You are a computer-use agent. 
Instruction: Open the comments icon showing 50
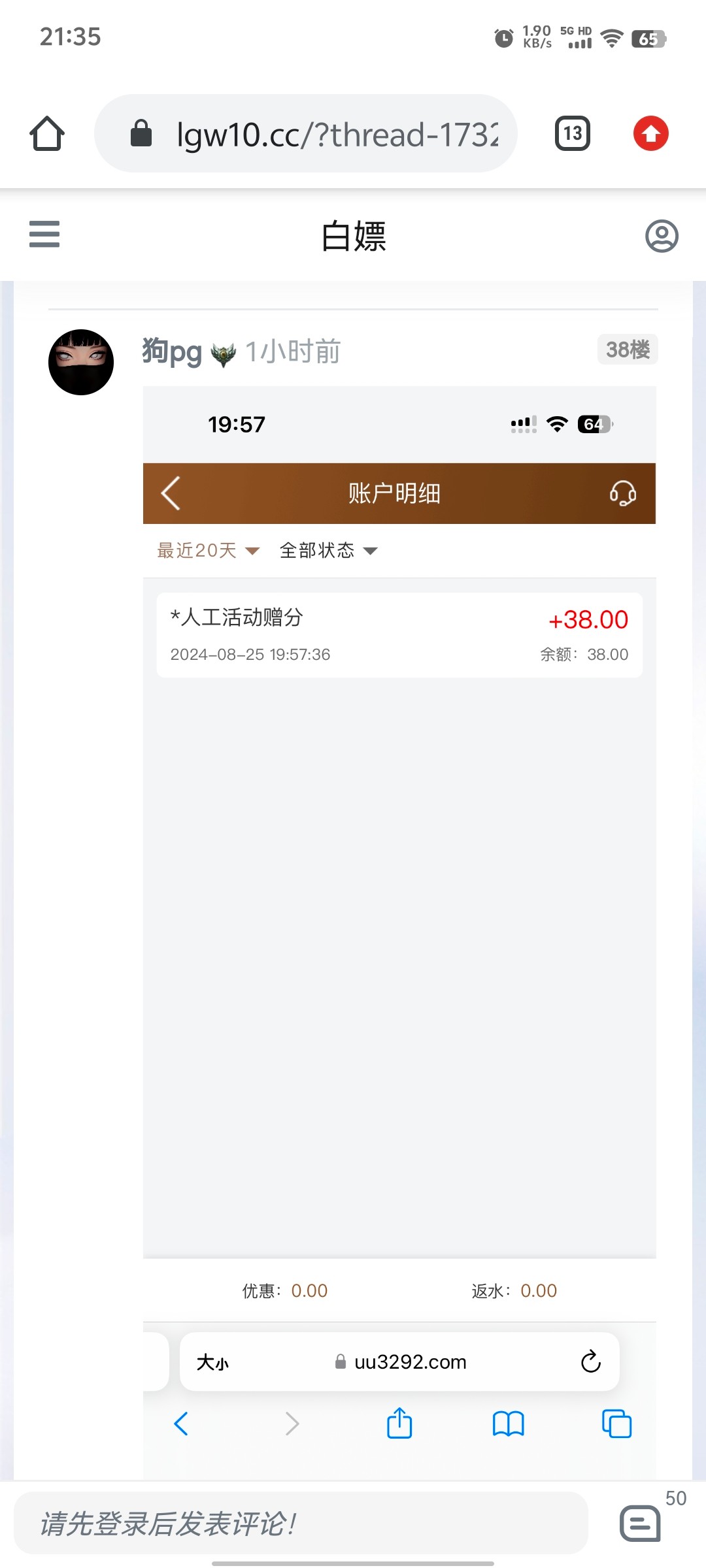click(640, 1524)
